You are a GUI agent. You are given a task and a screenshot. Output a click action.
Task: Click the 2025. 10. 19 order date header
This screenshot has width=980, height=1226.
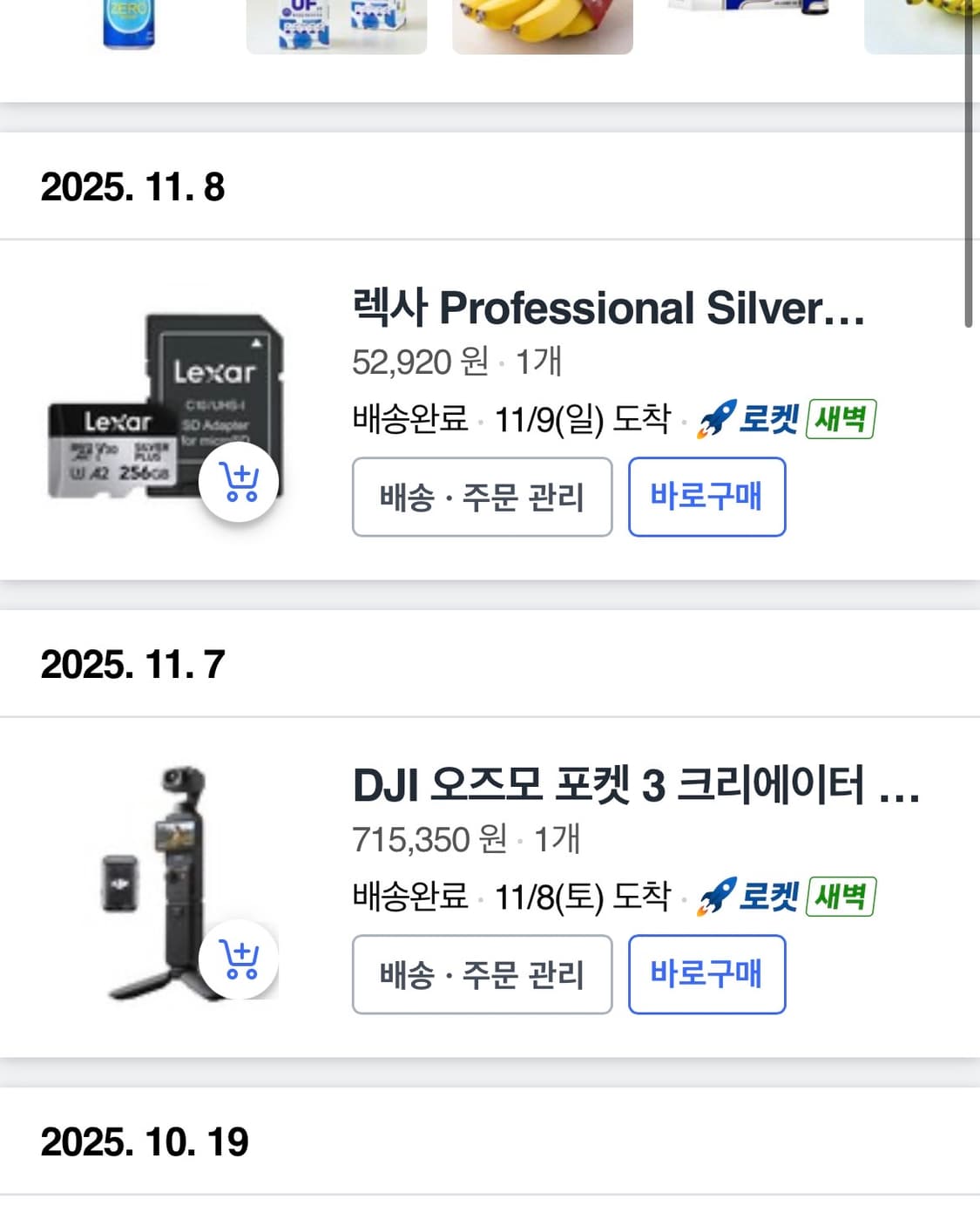[142, 1143]
